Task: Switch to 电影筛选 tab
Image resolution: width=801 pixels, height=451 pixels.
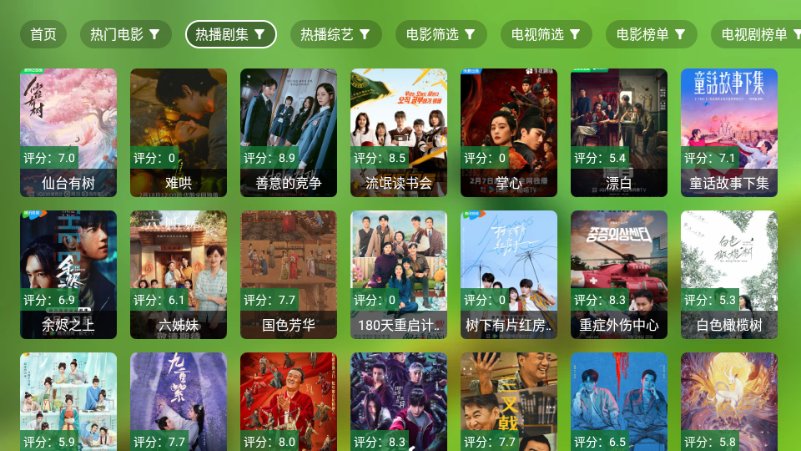Action: tap(441, 34)
